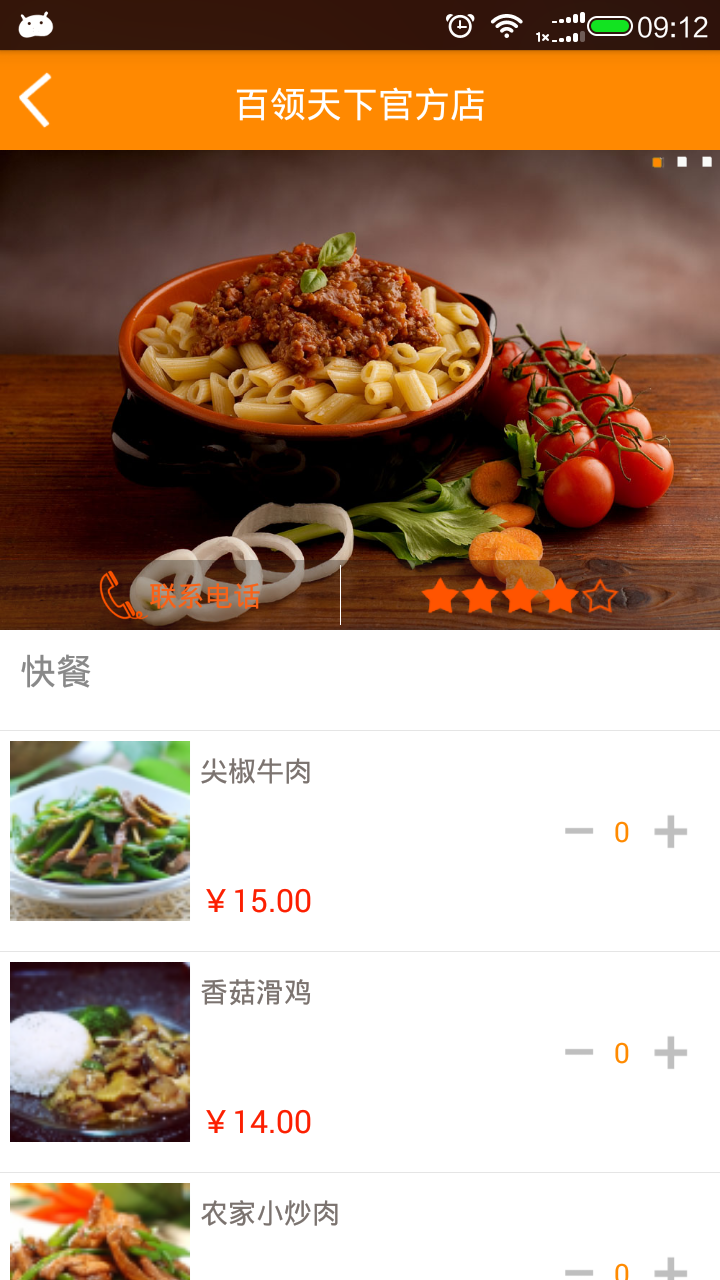This screenshot has height=1280, width=720.
Task: Open the 尖椒牛肉 dish photo
Action: [100, 831]
